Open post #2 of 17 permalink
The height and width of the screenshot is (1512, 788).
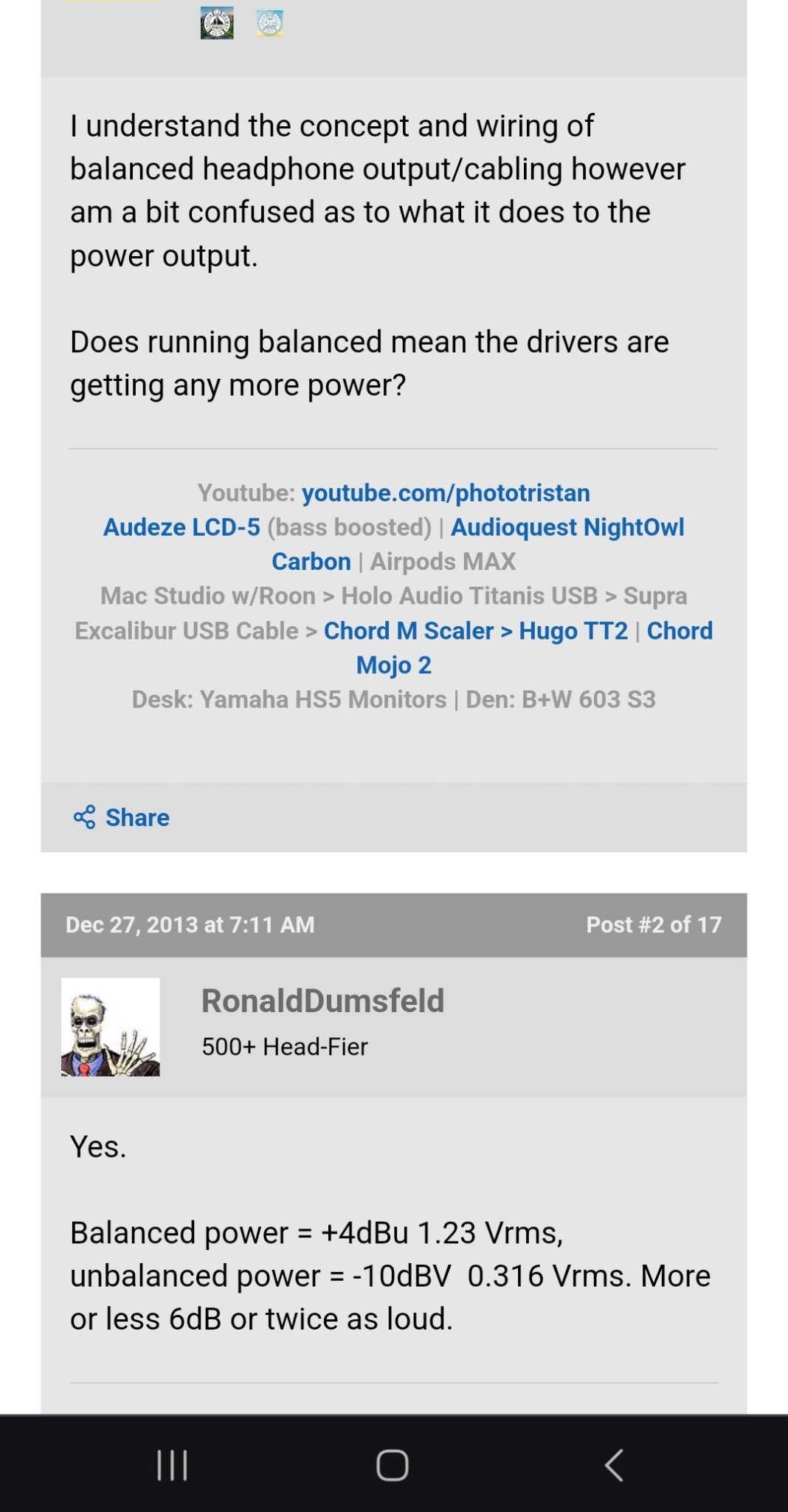click(653, 925)
